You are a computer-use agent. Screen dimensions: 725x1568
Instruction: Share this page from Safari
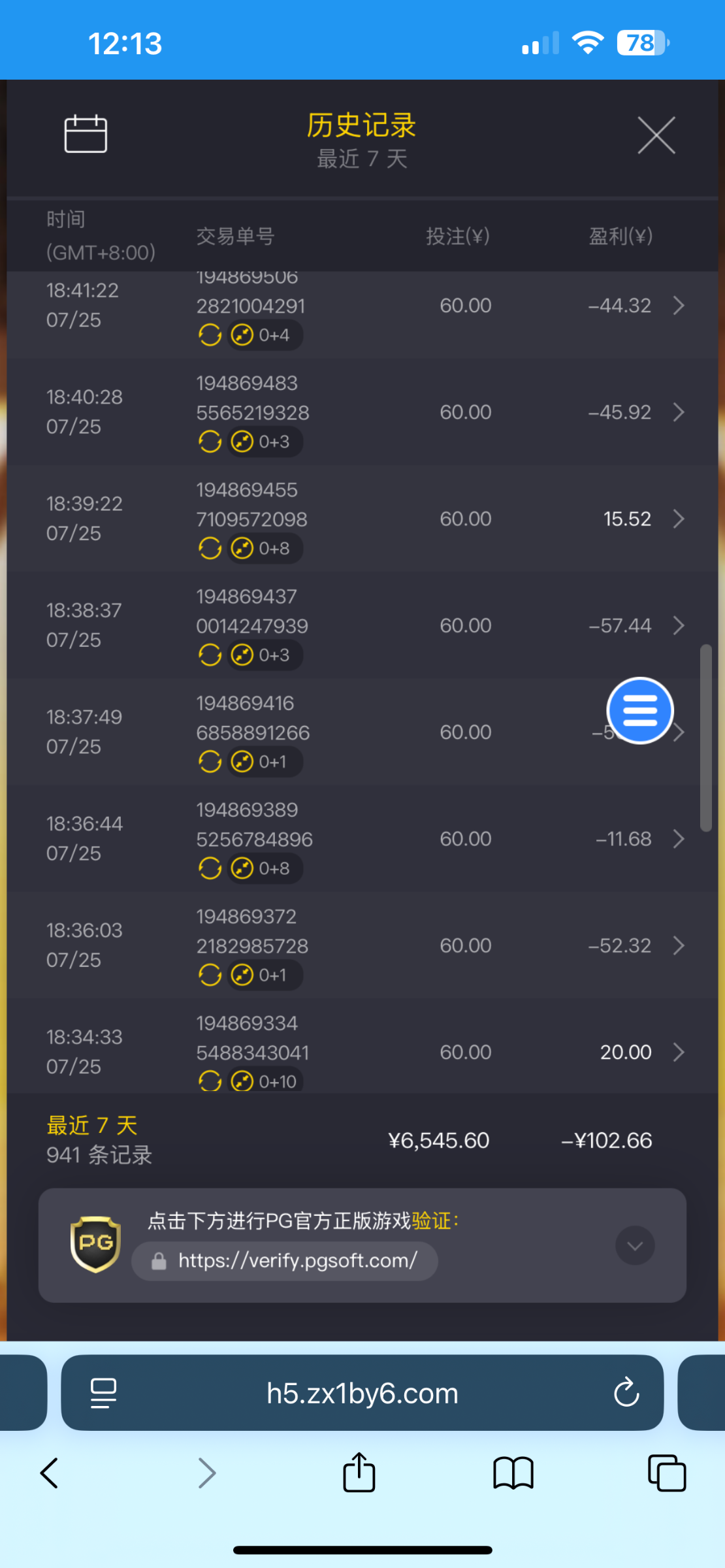click(359, 1473)
